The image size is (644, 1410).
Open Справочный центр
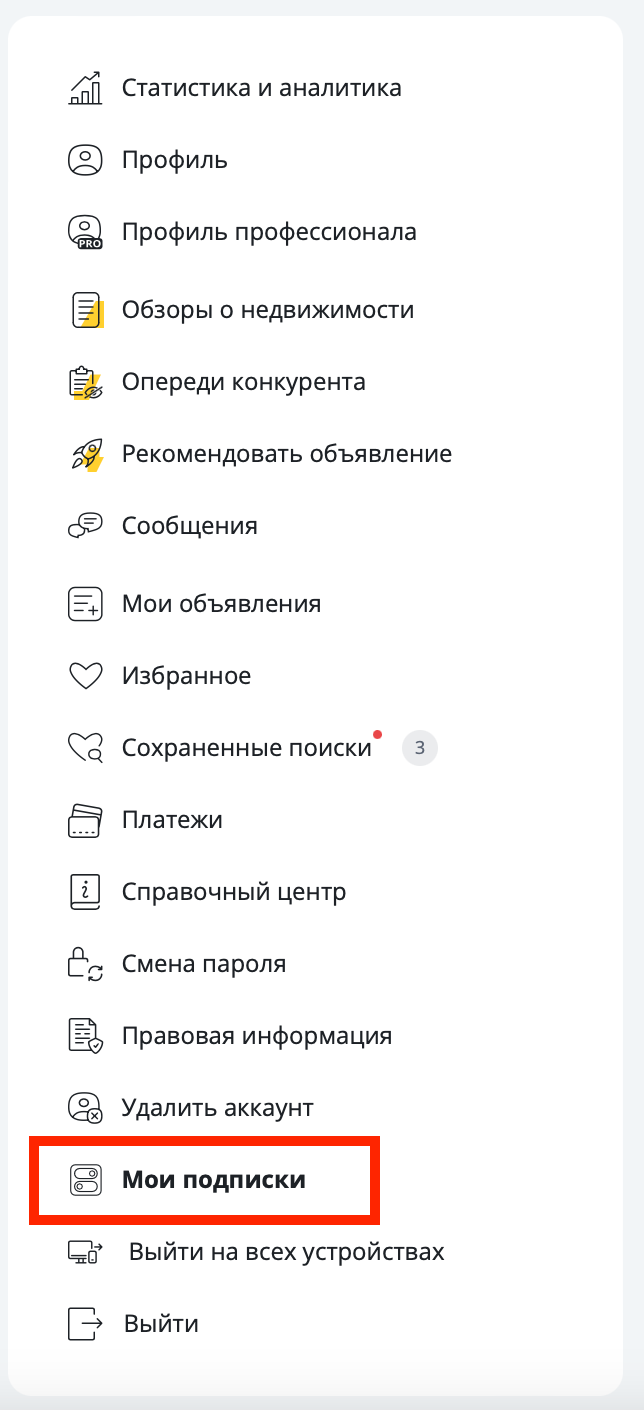[207, 892]
